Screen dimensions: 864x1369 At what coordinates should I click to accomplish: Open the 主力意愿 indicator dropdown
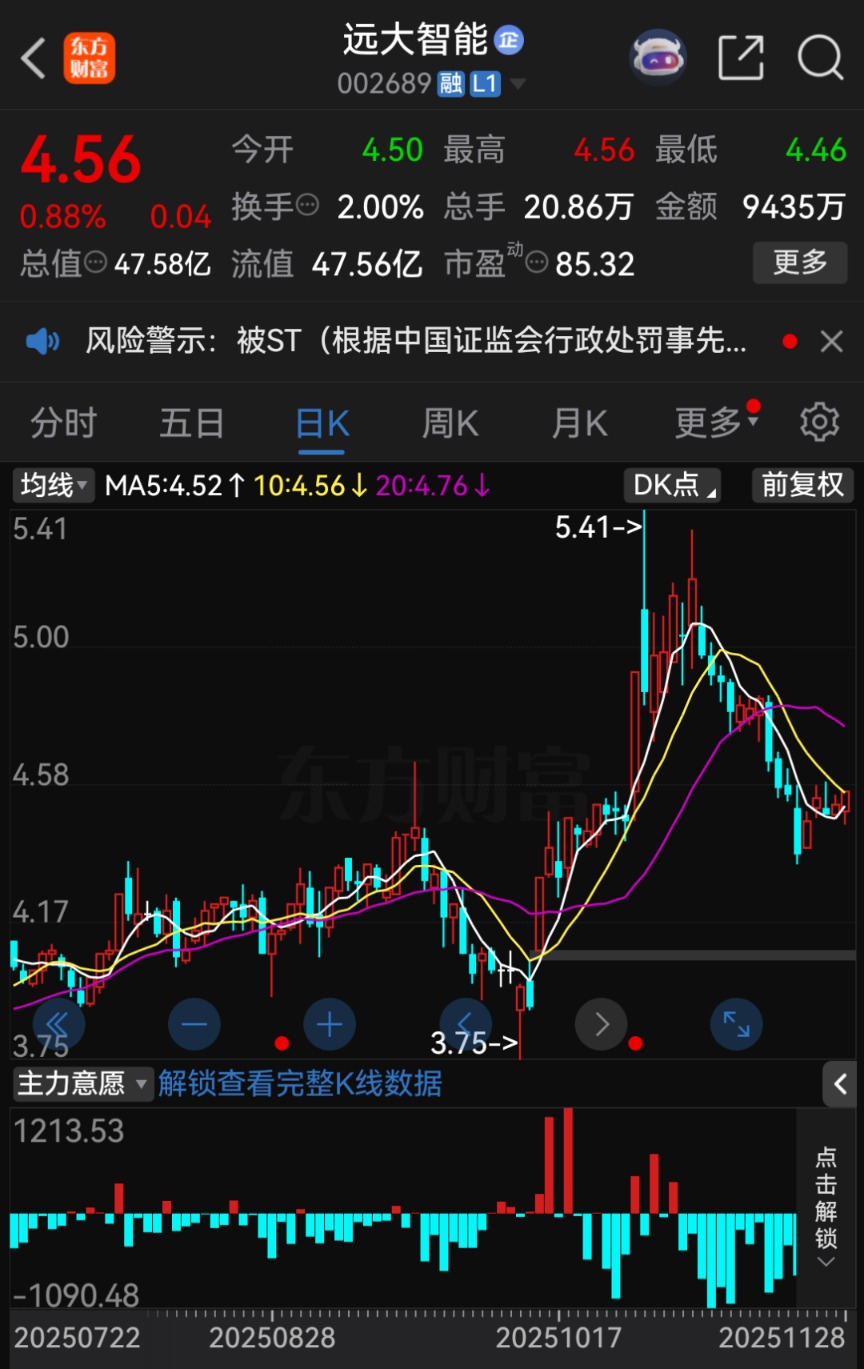[82, 1083]
